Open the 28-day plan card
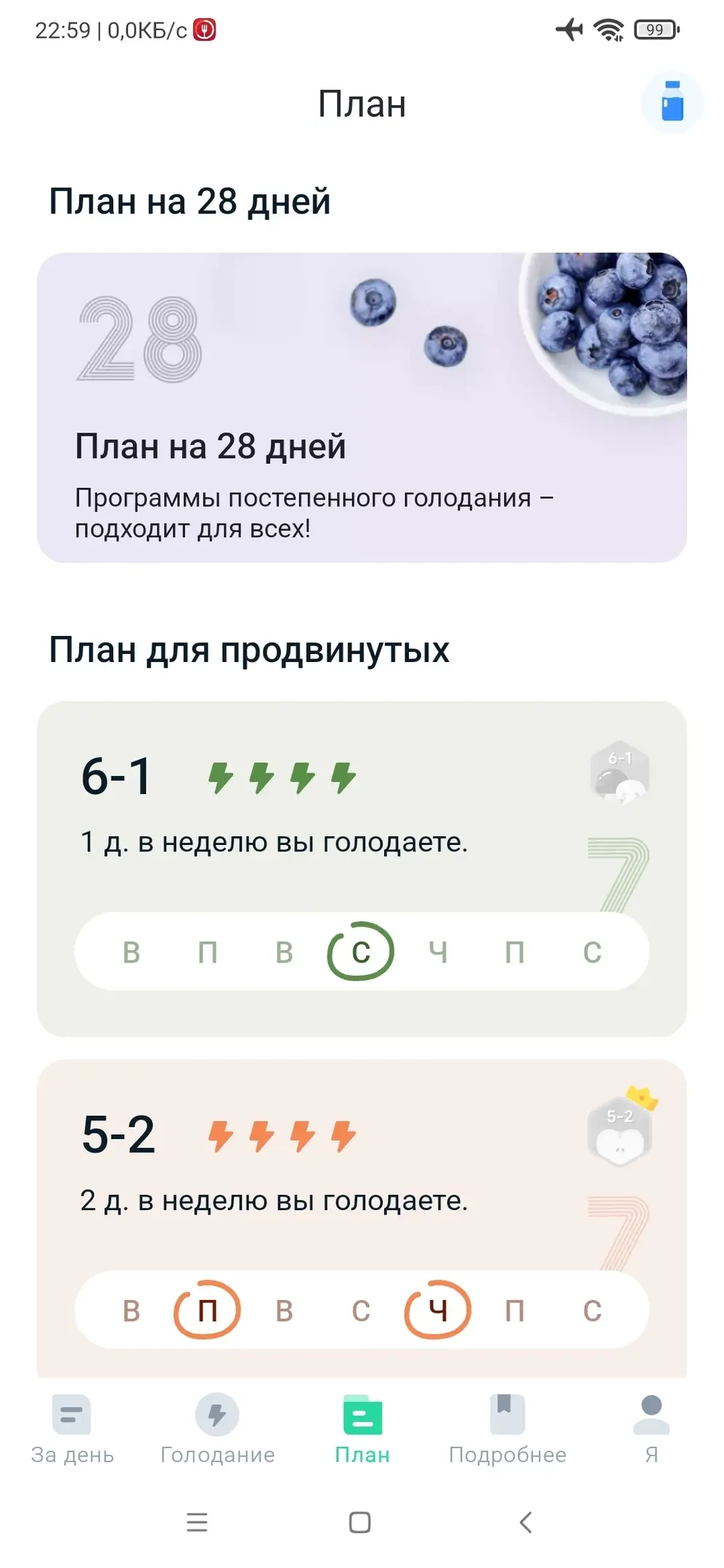Viewport: 724px width, 1568px height. click(x=362, y=407)
